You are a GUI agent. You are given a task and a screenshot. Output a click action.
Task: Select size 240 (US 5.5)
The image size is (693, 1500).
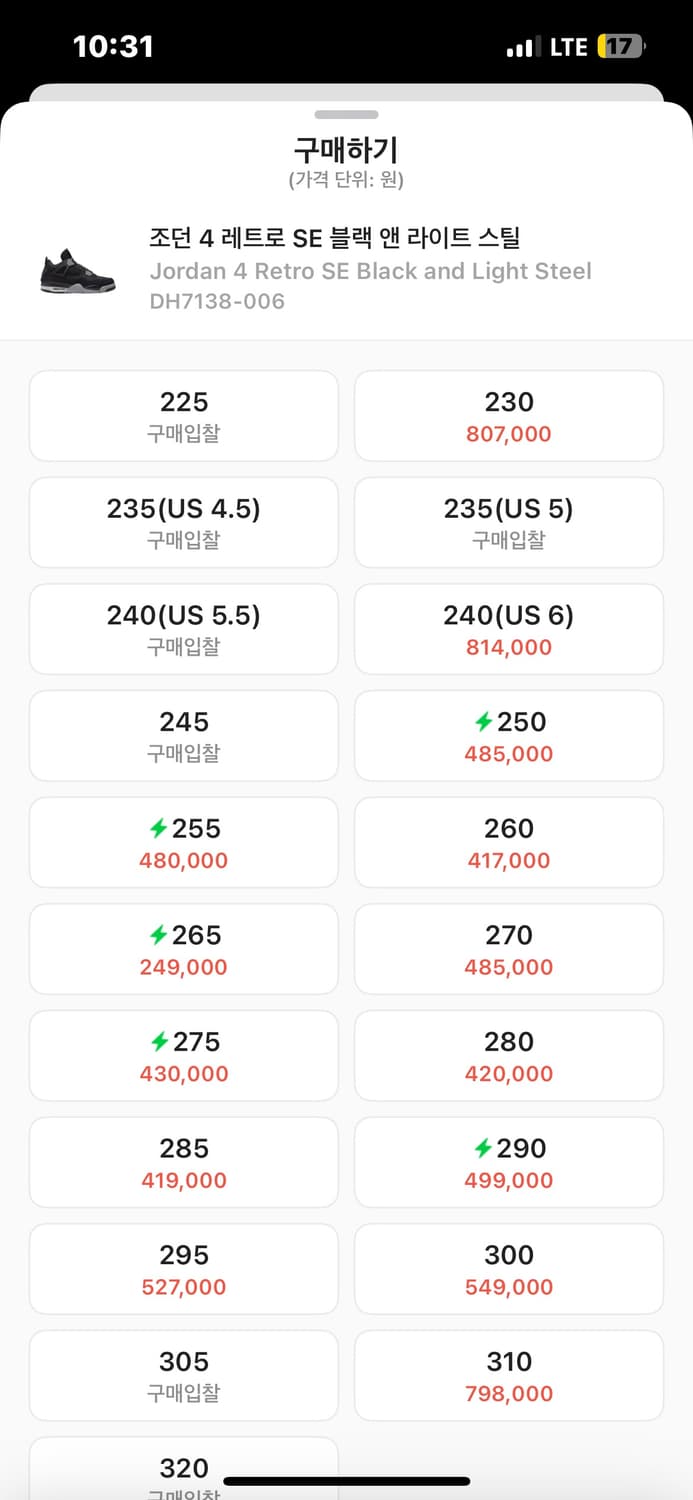point(184,629)
